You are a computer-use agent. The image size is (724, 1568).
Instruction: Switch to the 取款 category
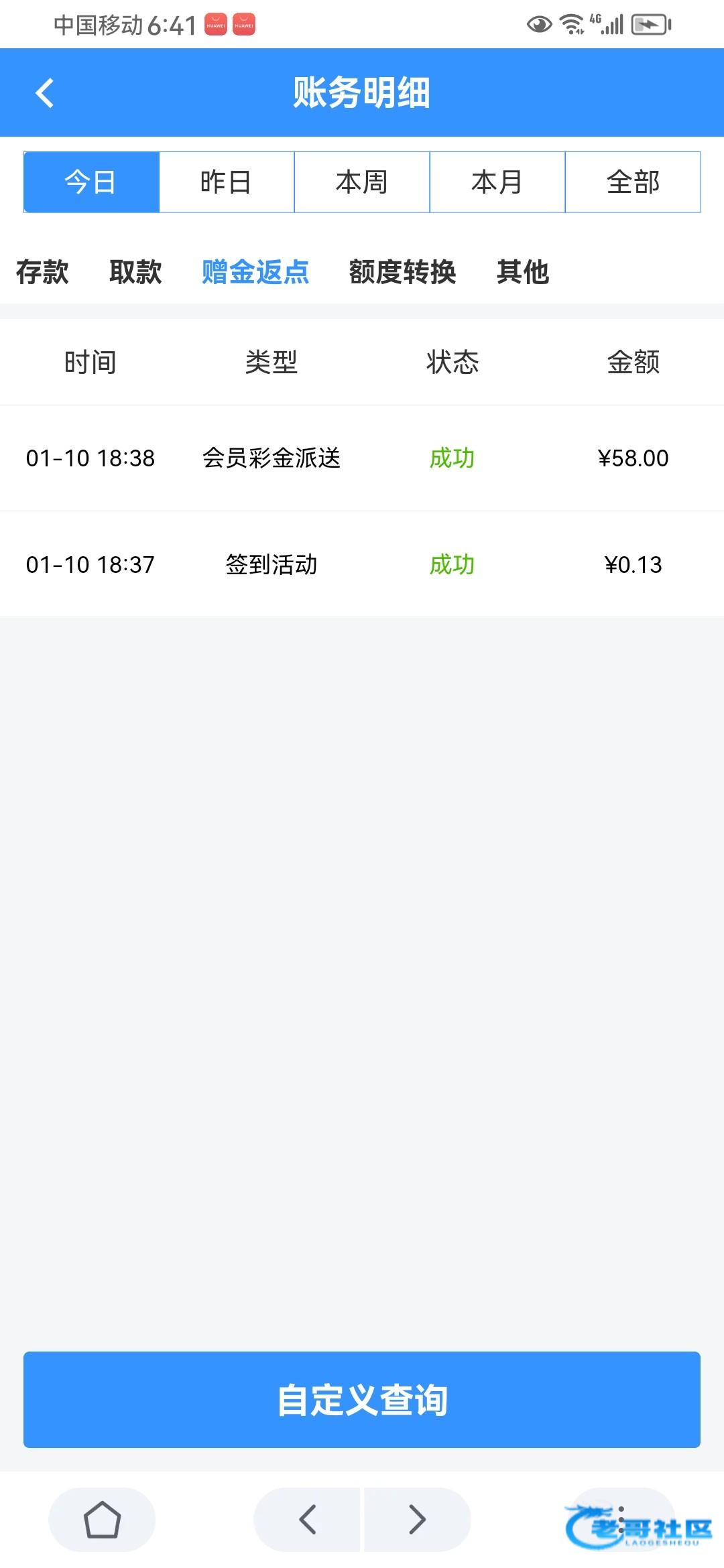click(x=135, y=272)
